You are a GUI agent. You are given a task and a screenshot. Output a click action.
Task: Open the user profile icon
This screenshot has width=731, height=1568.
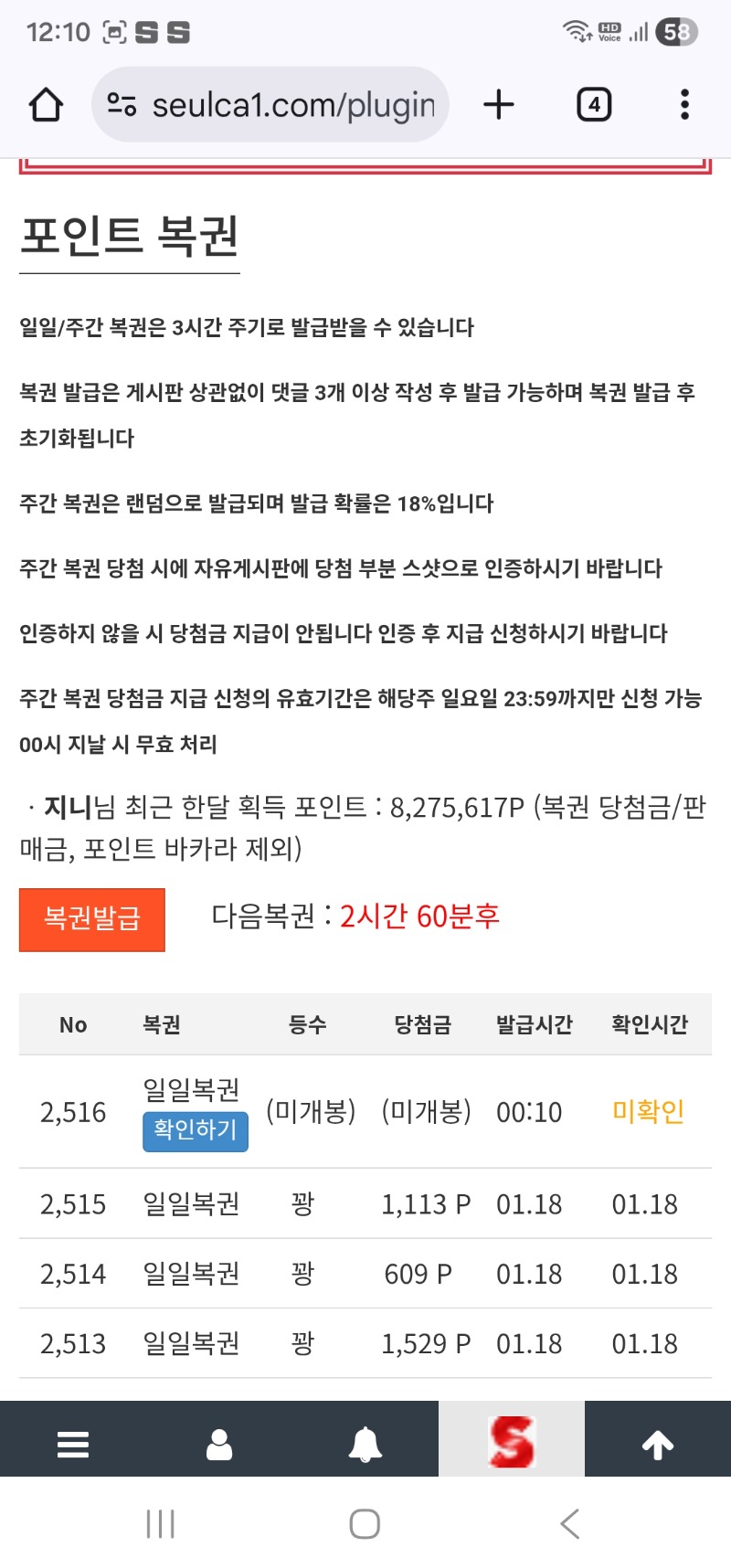[219, 1445]
